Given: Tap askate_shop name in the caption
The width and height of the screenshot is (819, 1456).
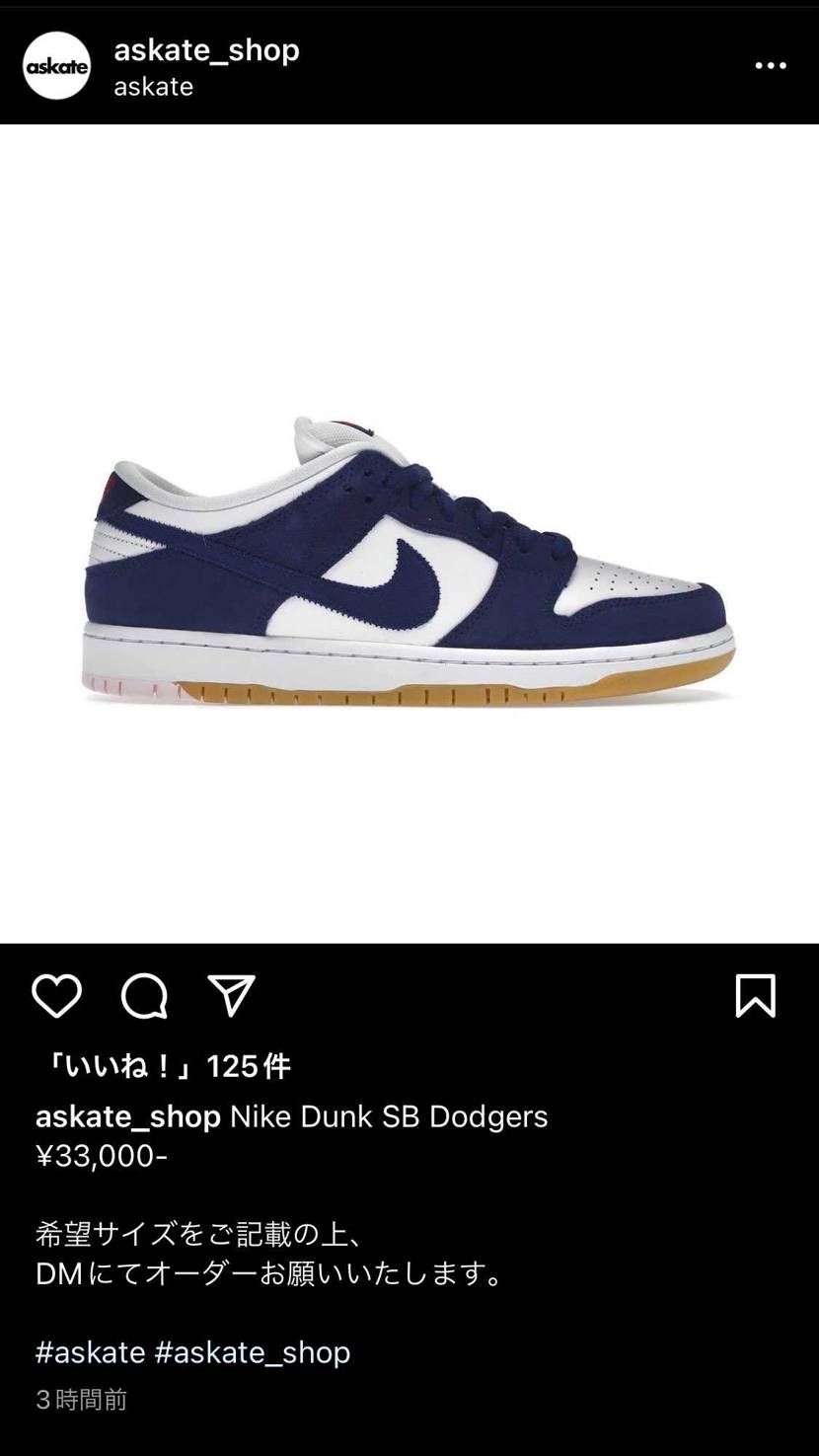Looking at the screenshot, I should pyautogui.click(x=127, y=1116).
